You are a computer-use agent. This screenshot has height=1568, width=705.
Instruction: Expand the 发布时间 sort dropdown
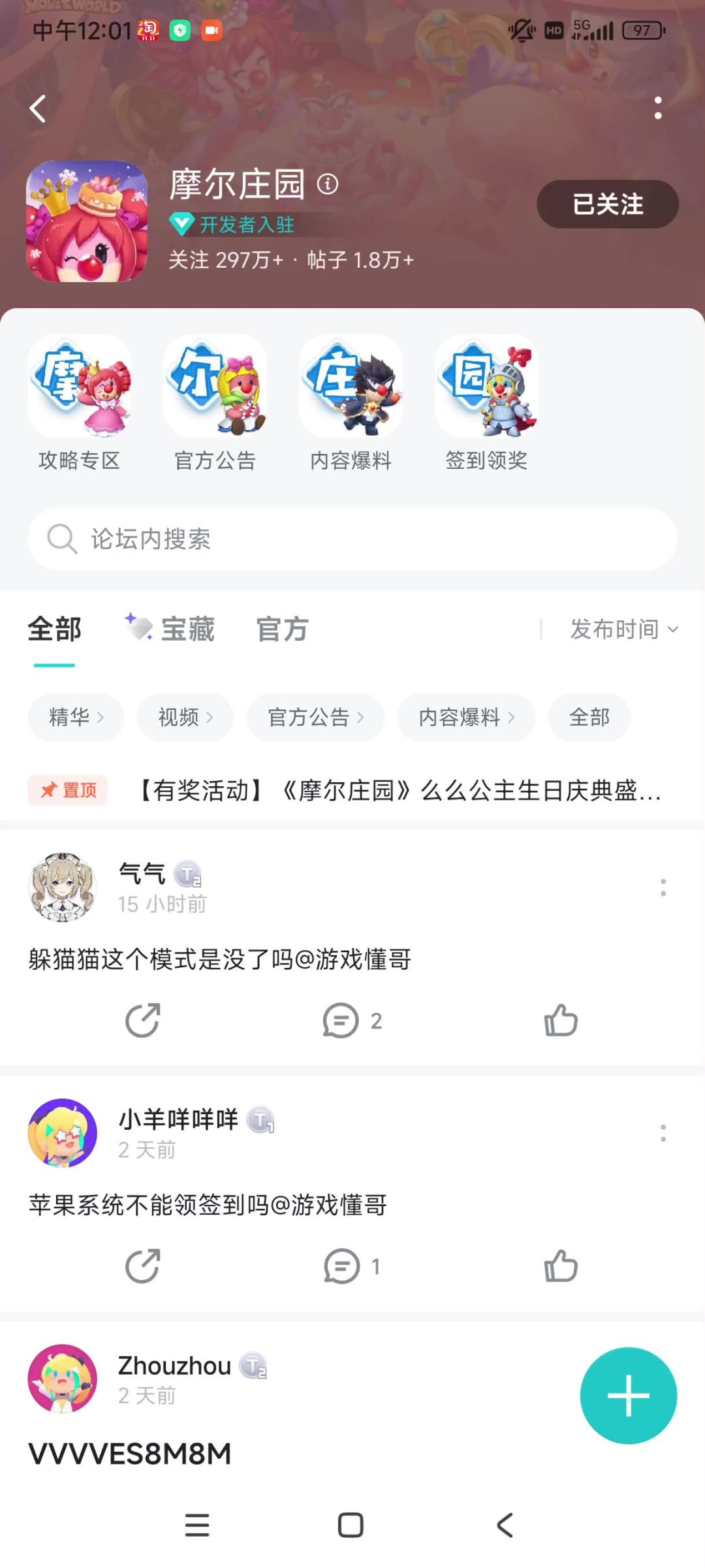624,629
